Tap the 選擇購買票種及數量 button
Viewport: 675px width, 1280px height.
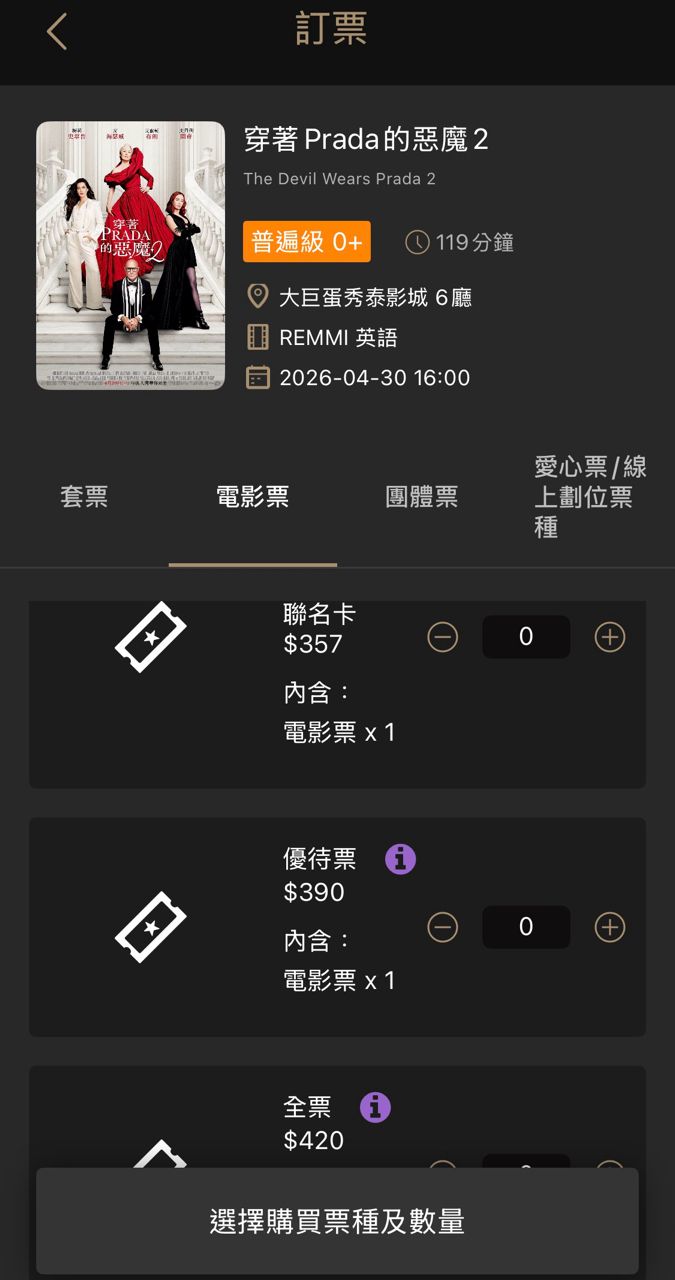[337, 1221]
